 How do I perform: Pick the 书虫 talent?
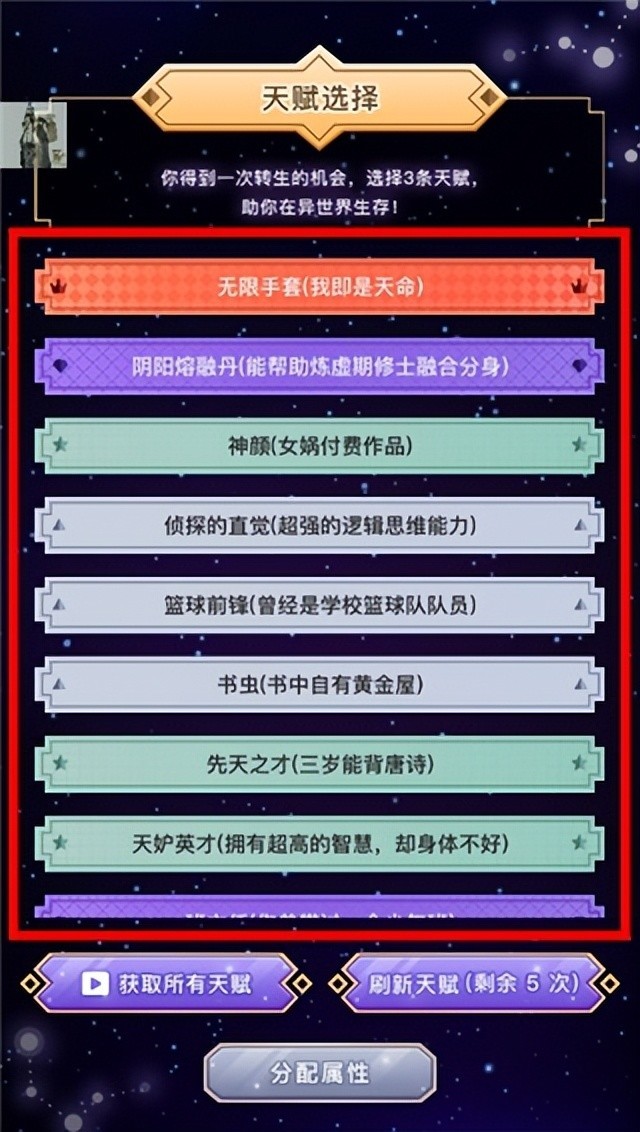pos(320,685)
